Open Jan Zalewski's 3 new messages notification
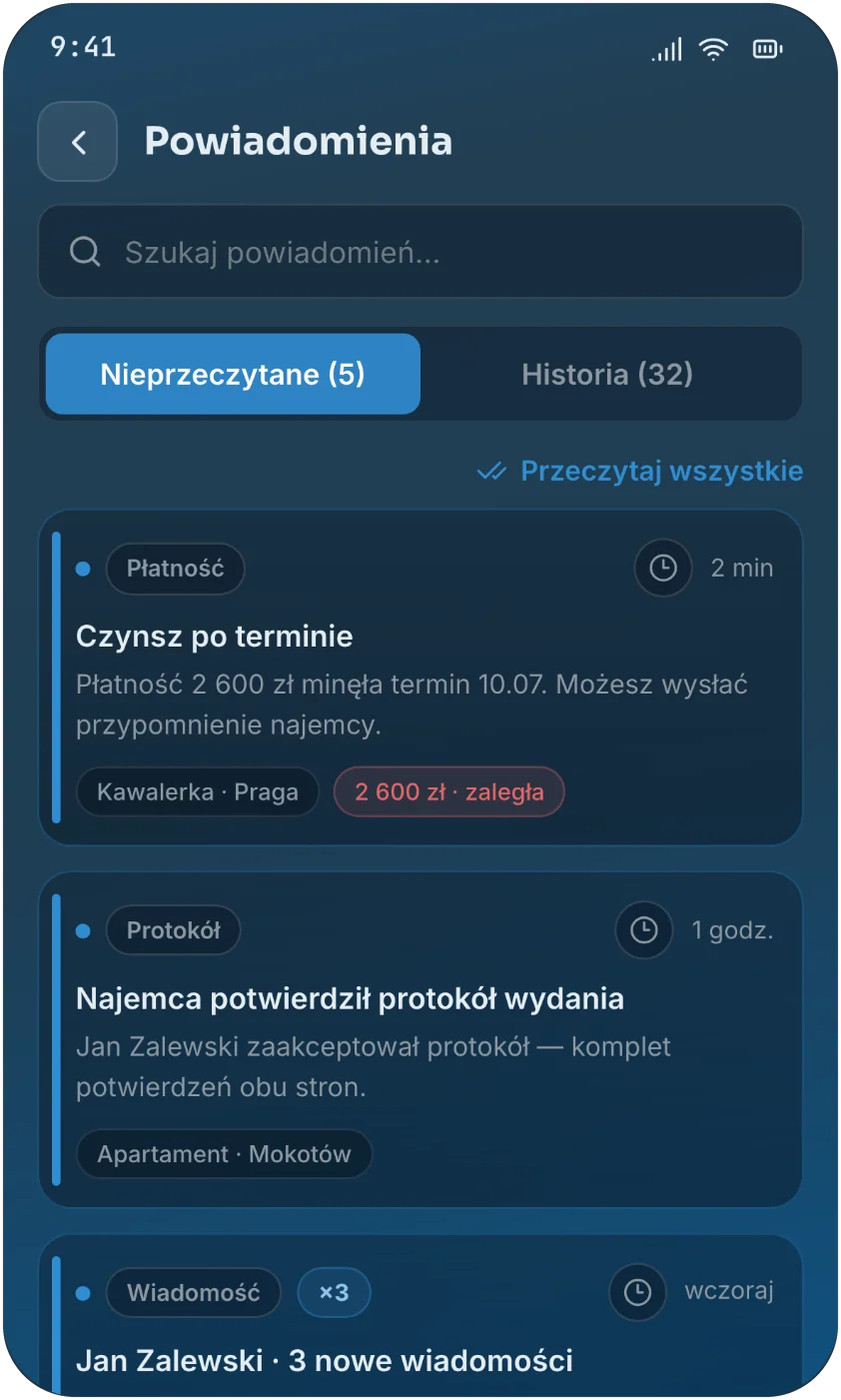Viewport: 841px width, 1400px height. [420, 1316]
